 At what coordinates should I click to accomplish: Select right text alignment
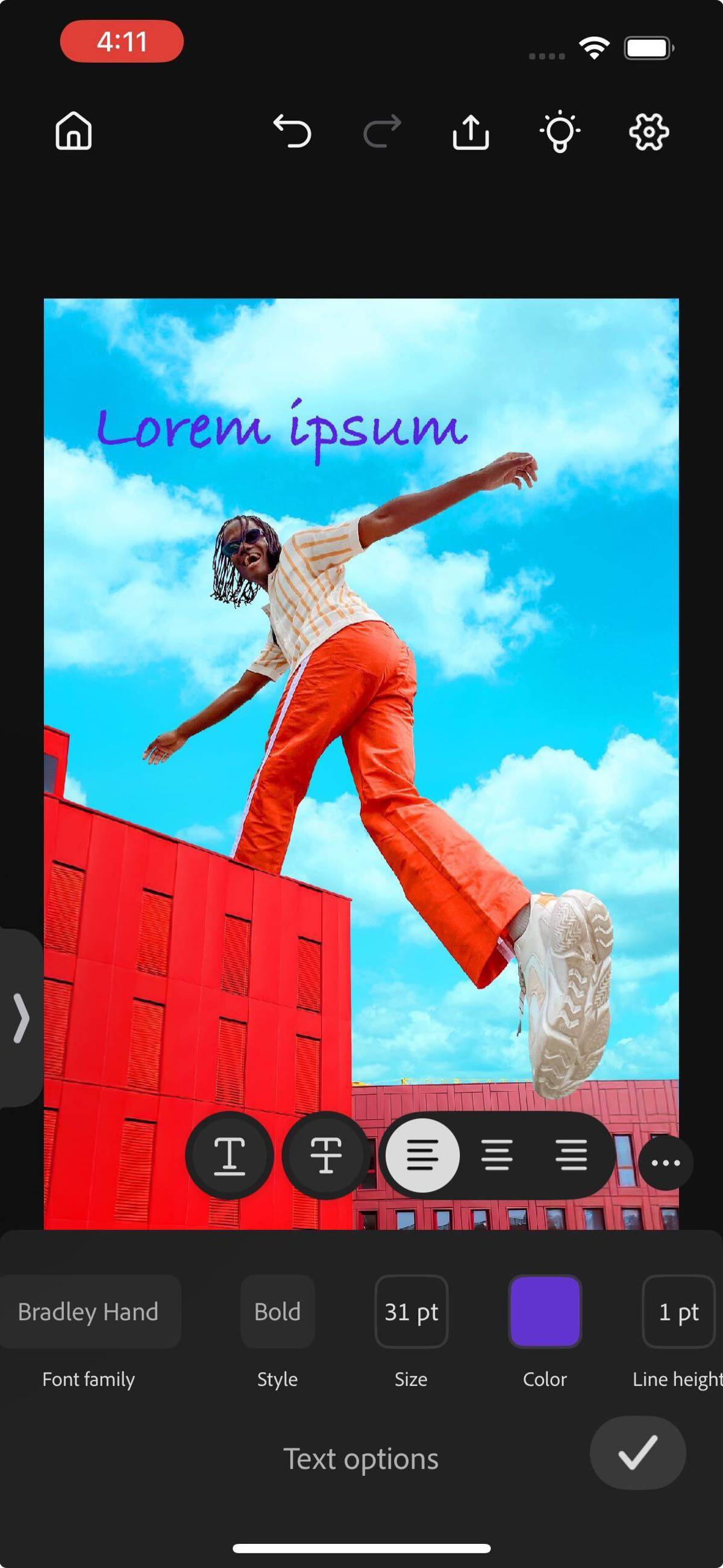(x=571, y=1154)
